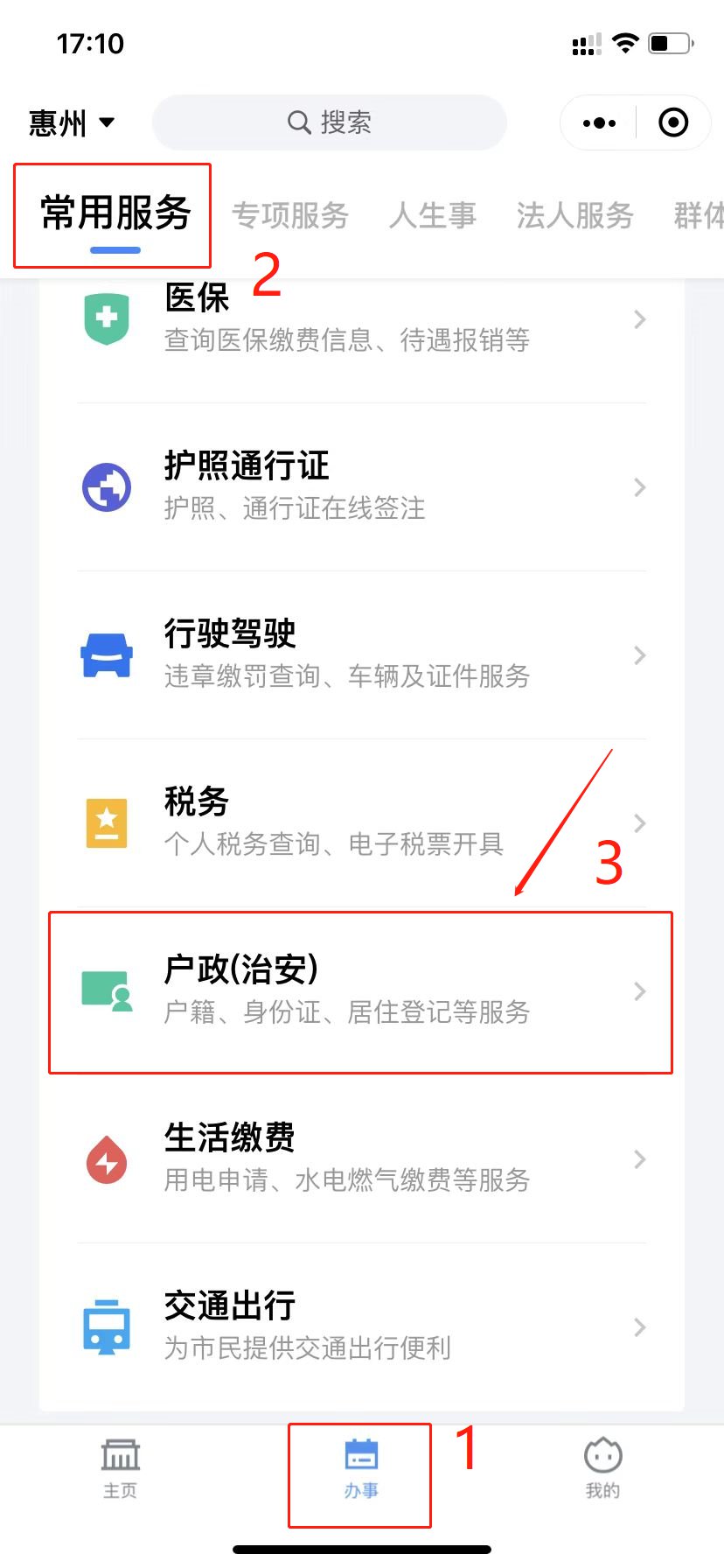Open 行驶驾驶 vehicle services
The image size is (724, 1568).
[x=360, y=655]
